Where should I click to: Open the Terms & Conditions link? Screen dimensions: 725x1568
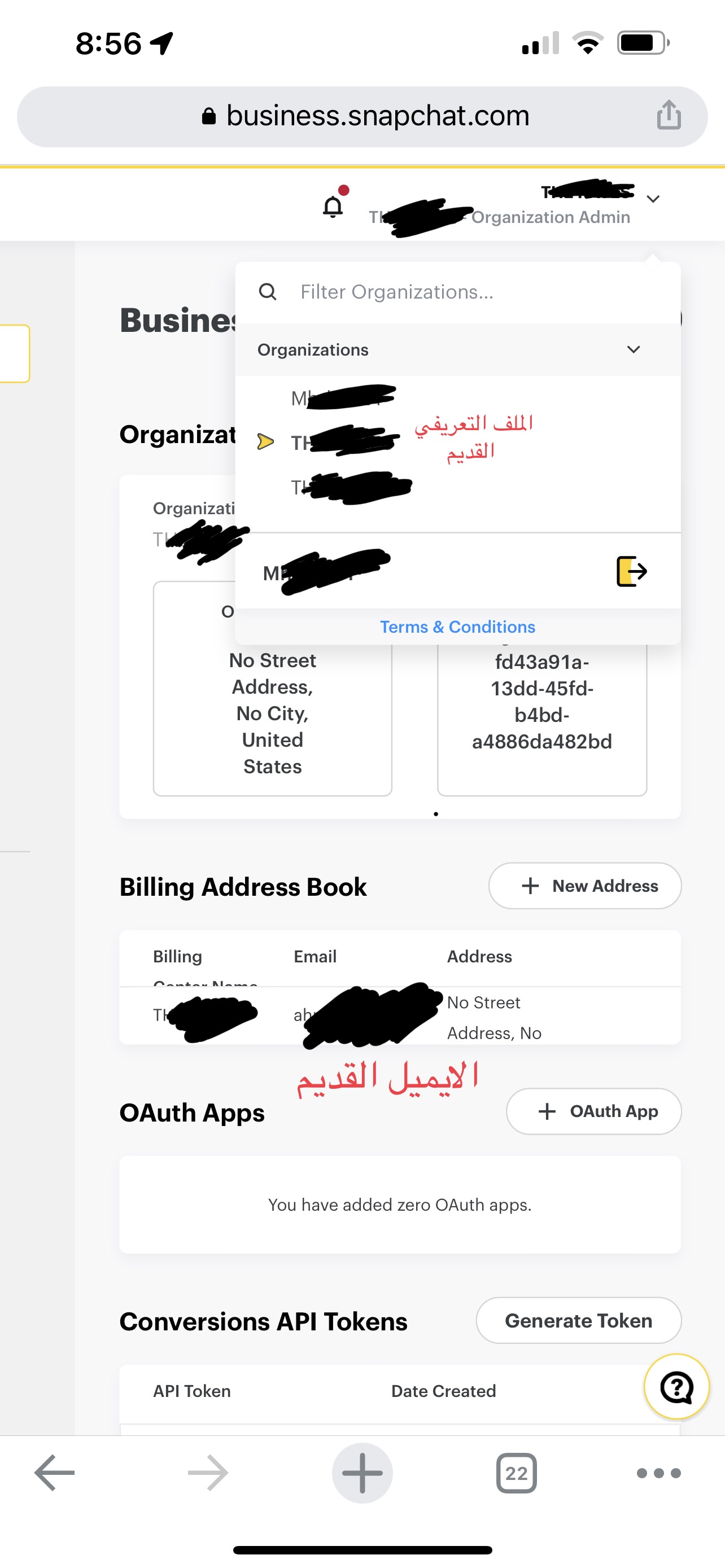457,627
